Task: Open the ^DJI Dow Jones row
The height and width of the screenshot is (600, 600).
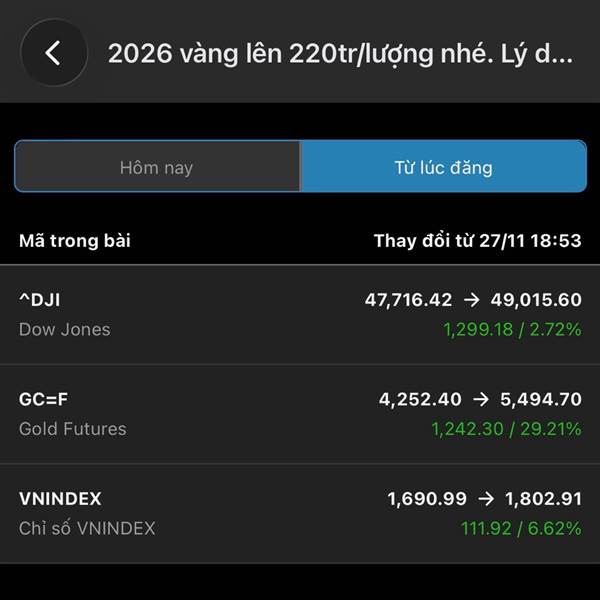Action: (300, 314)
